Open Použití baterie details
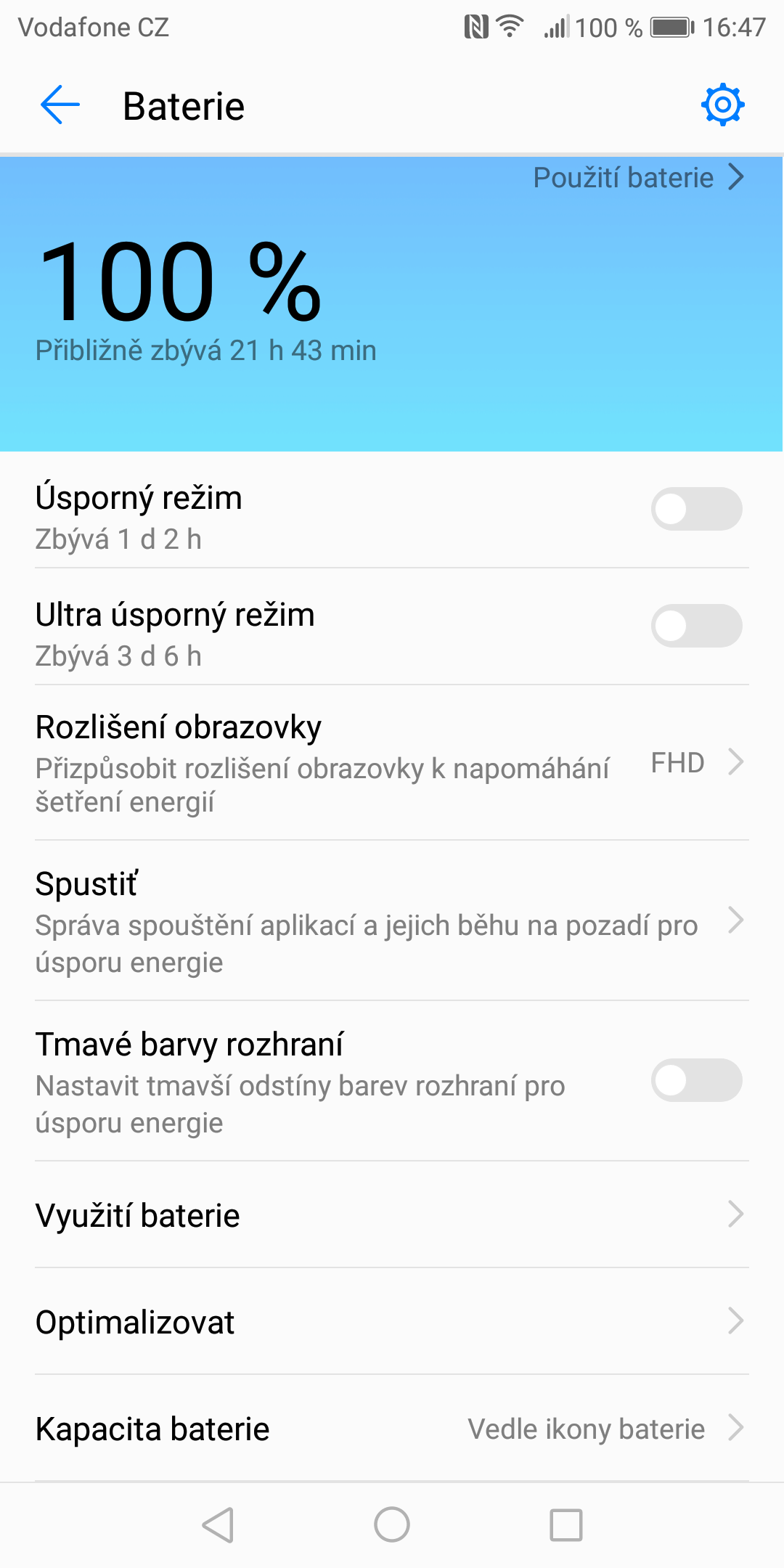This screenshot has width=784, height=1568. point(639,178)
